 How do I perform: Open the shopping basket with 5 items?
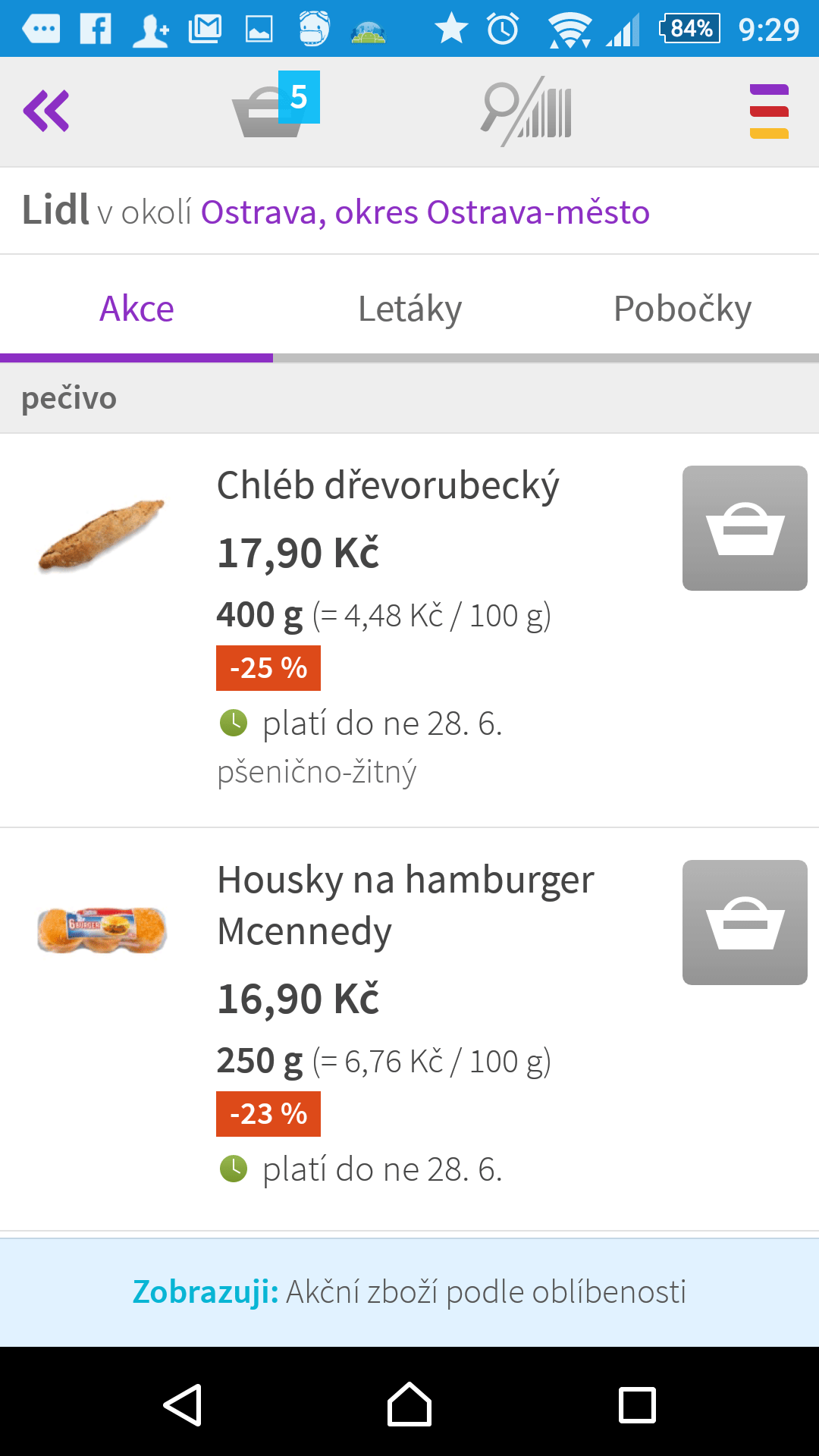pos(275,111)
